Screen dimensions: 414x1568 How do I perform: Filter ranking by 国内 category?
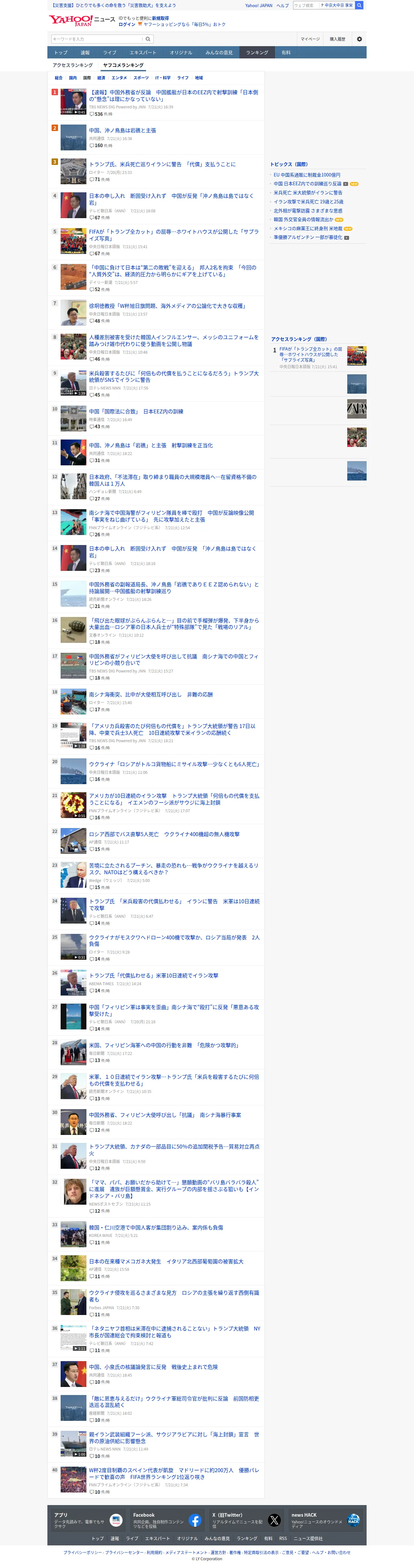tap(73, 78)
